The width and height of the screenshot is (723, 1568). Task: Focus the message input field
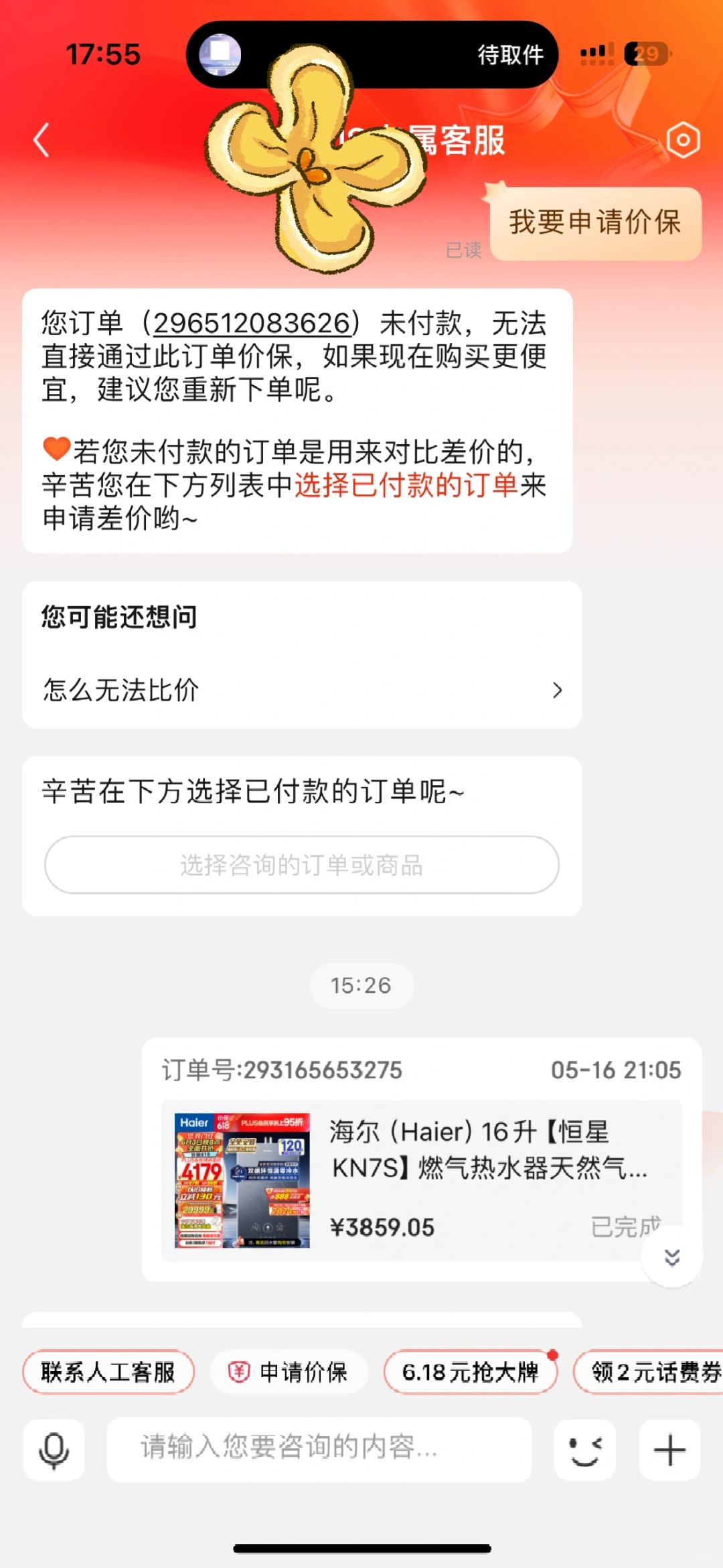(x=319, y=1449)
